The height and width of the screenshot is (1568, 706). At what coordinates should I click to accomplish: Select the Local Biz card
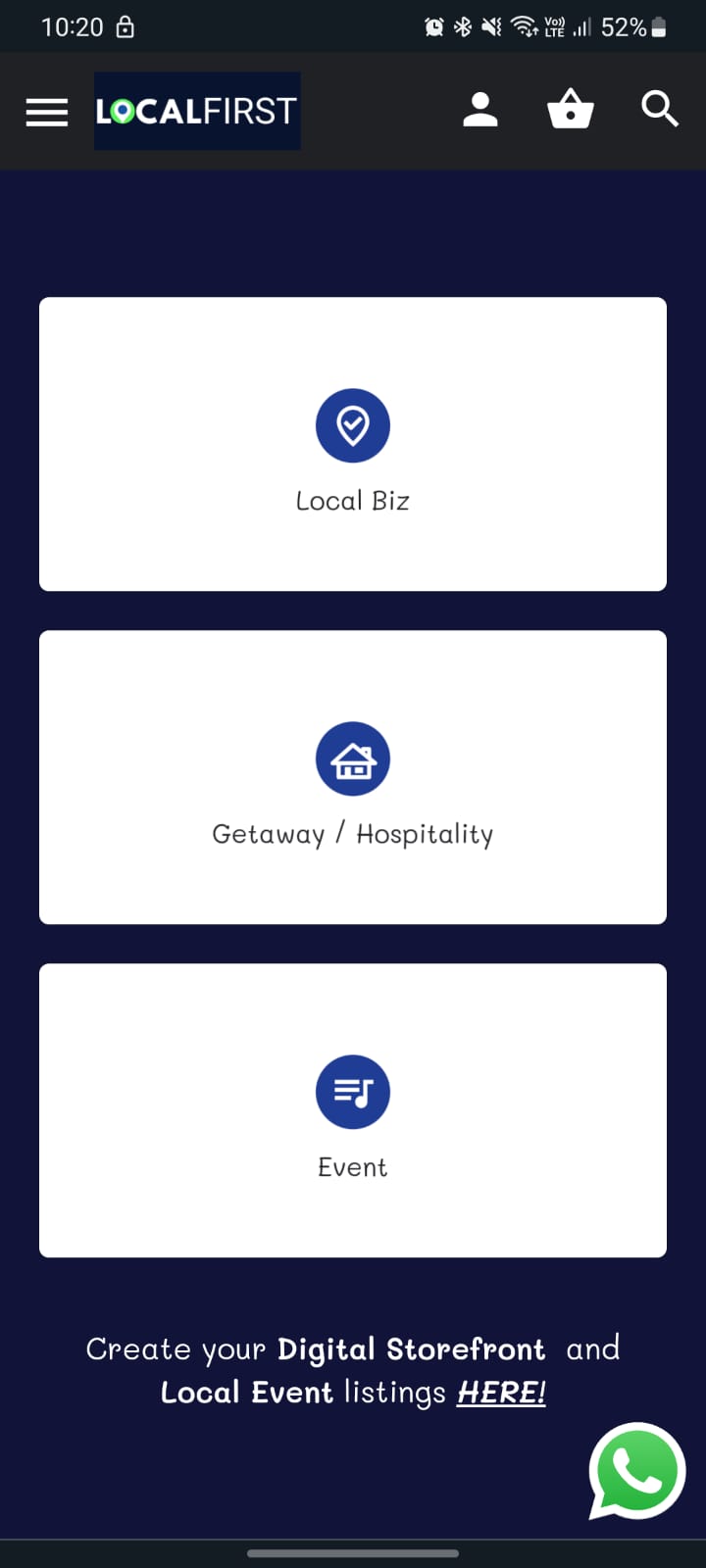point(353,444)
